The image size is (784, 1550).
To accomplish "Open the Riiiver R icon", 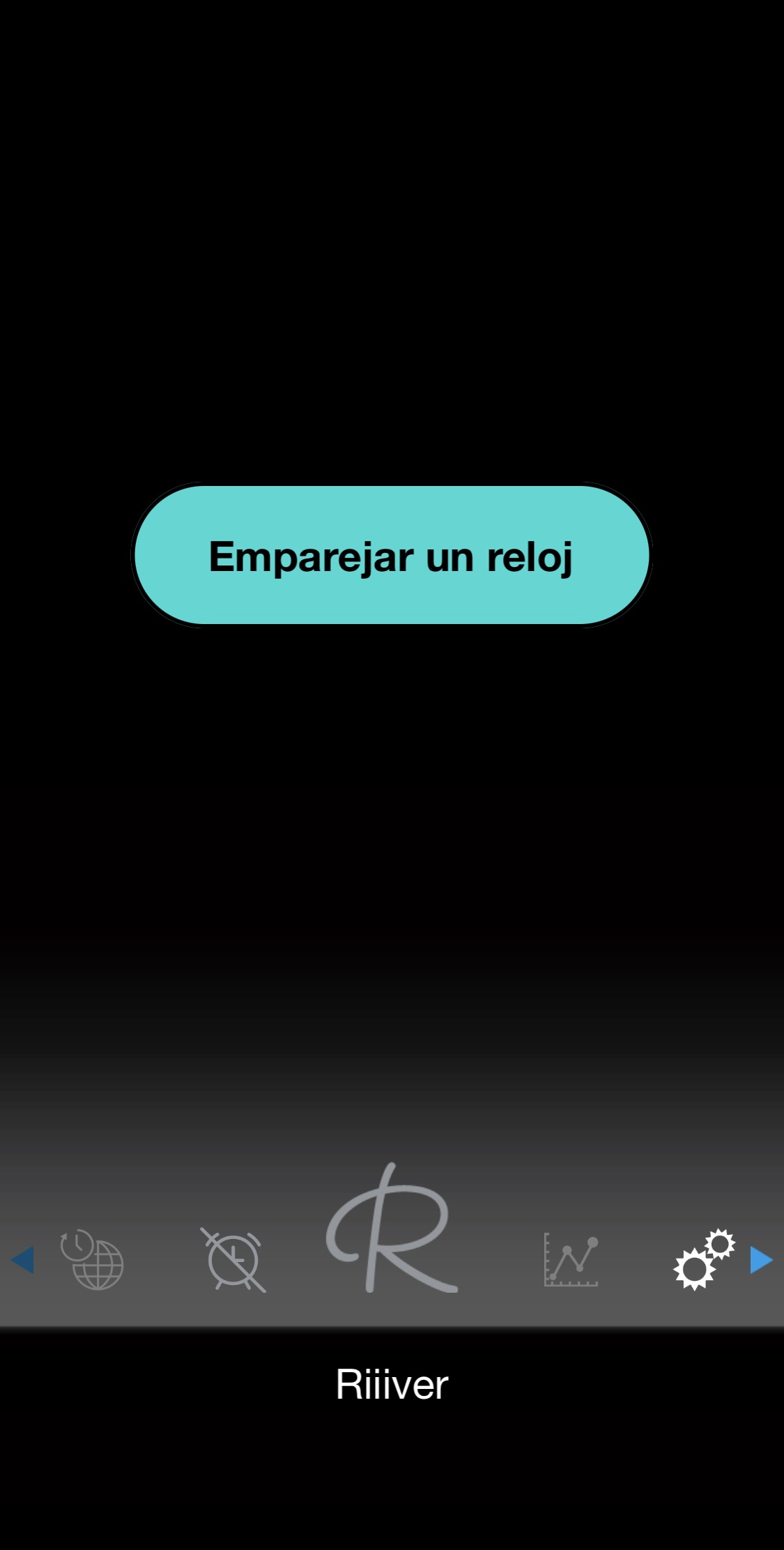I will click(x=392, y=1229).
